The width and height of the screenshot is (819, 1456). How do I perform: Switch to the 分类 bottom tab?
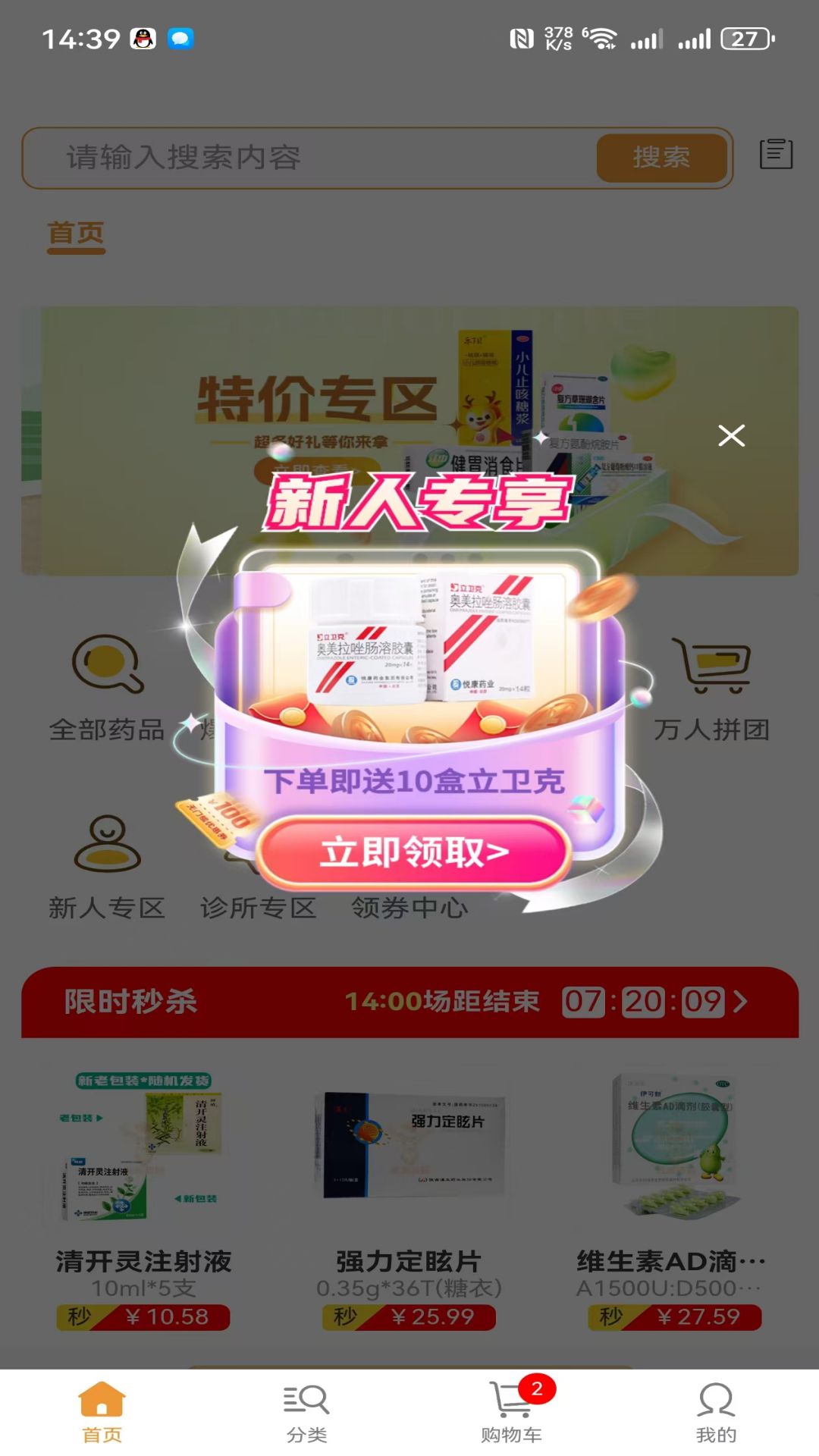click(x=307, y=1414)
